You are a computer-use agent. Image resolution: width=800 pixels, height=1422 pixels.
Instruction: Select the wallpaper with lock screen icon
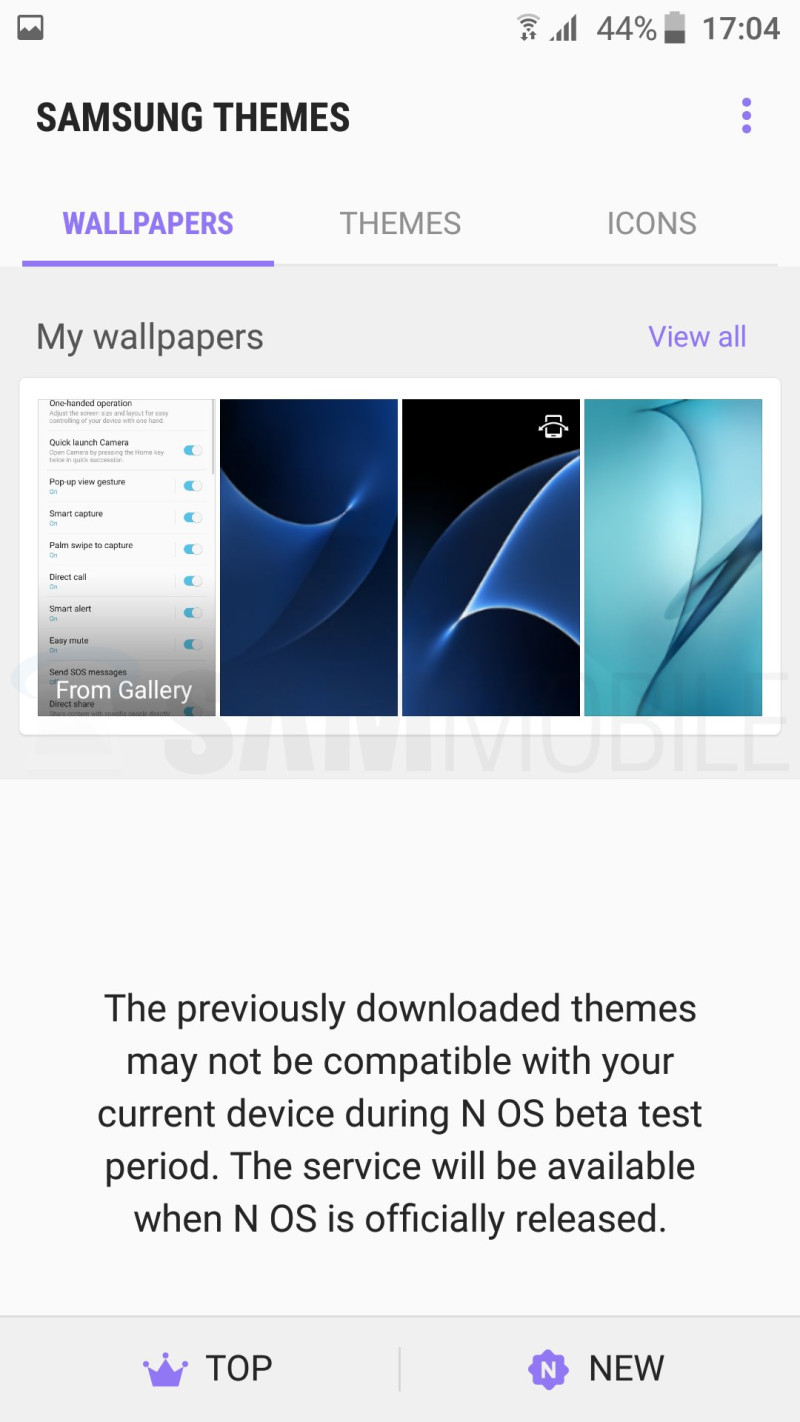pyautogui.click(x=491, y=557)
